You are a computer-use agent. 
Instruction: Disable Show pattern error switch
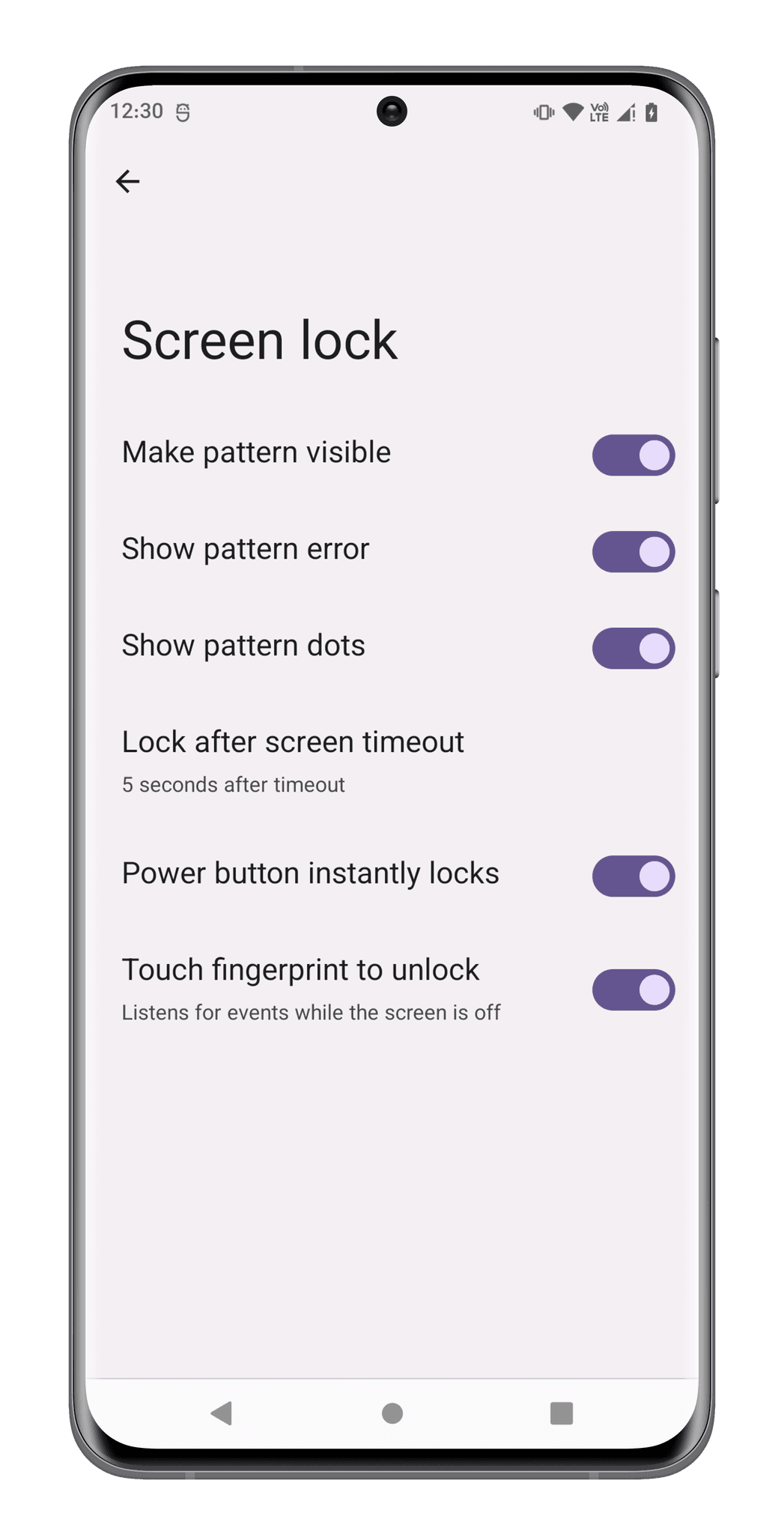(633, 552)
